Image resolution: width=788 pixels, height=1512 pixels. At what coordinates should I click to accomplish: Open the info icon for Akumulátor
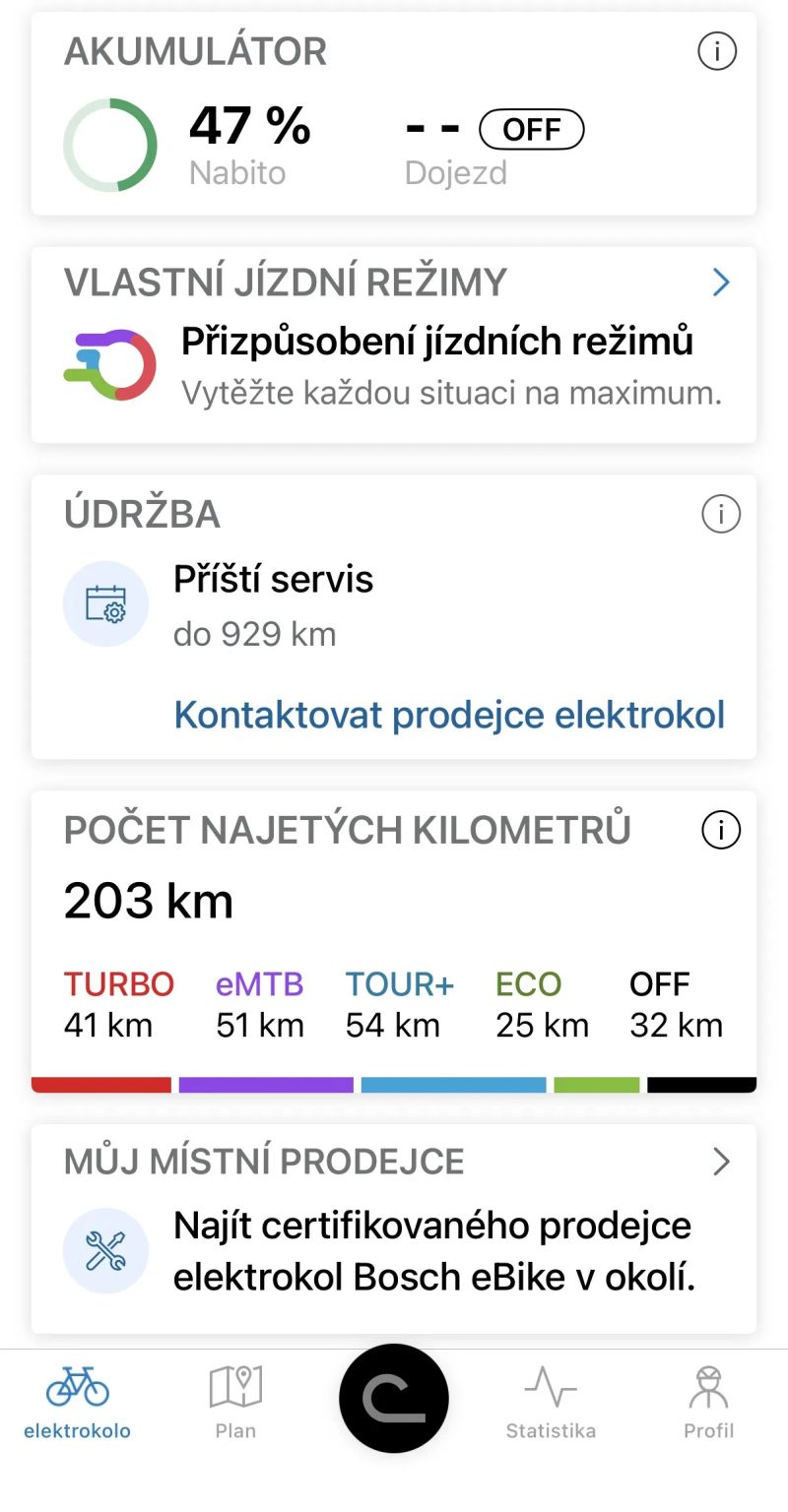point(717,51)
